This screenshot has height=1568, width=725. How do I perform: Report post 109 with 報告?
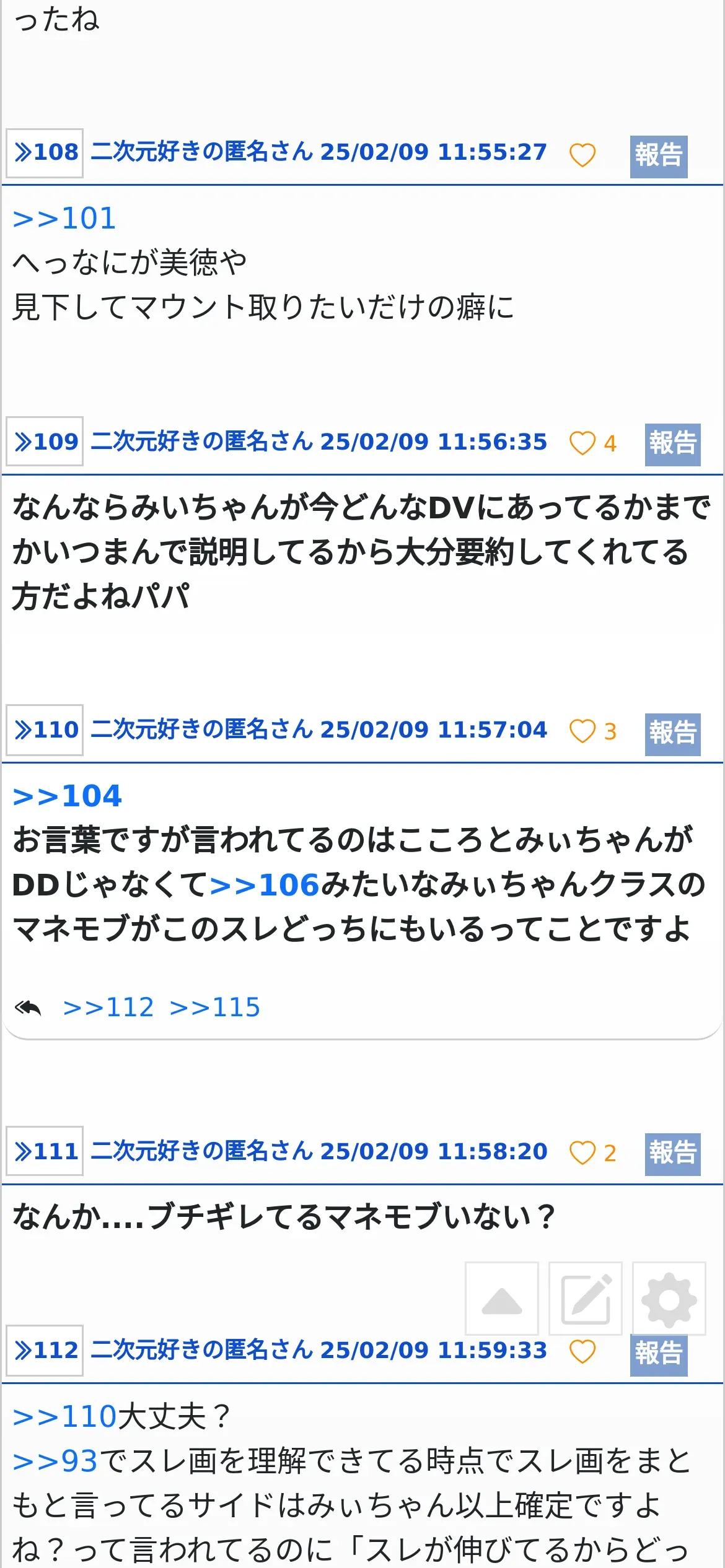click(x=673, y=445)
